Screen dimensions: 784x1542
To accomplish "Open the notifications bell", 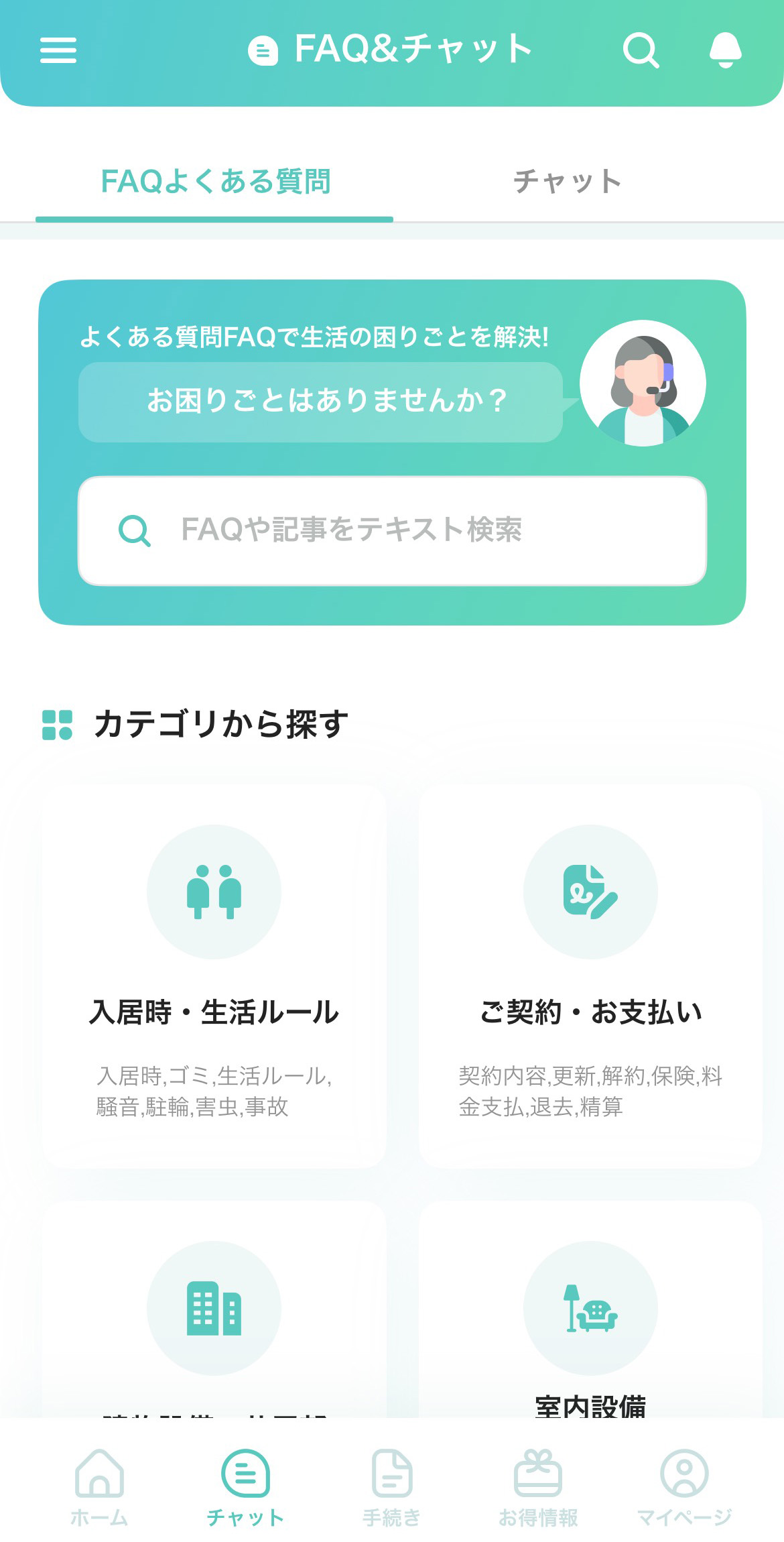I will click(x=725, y=50).
